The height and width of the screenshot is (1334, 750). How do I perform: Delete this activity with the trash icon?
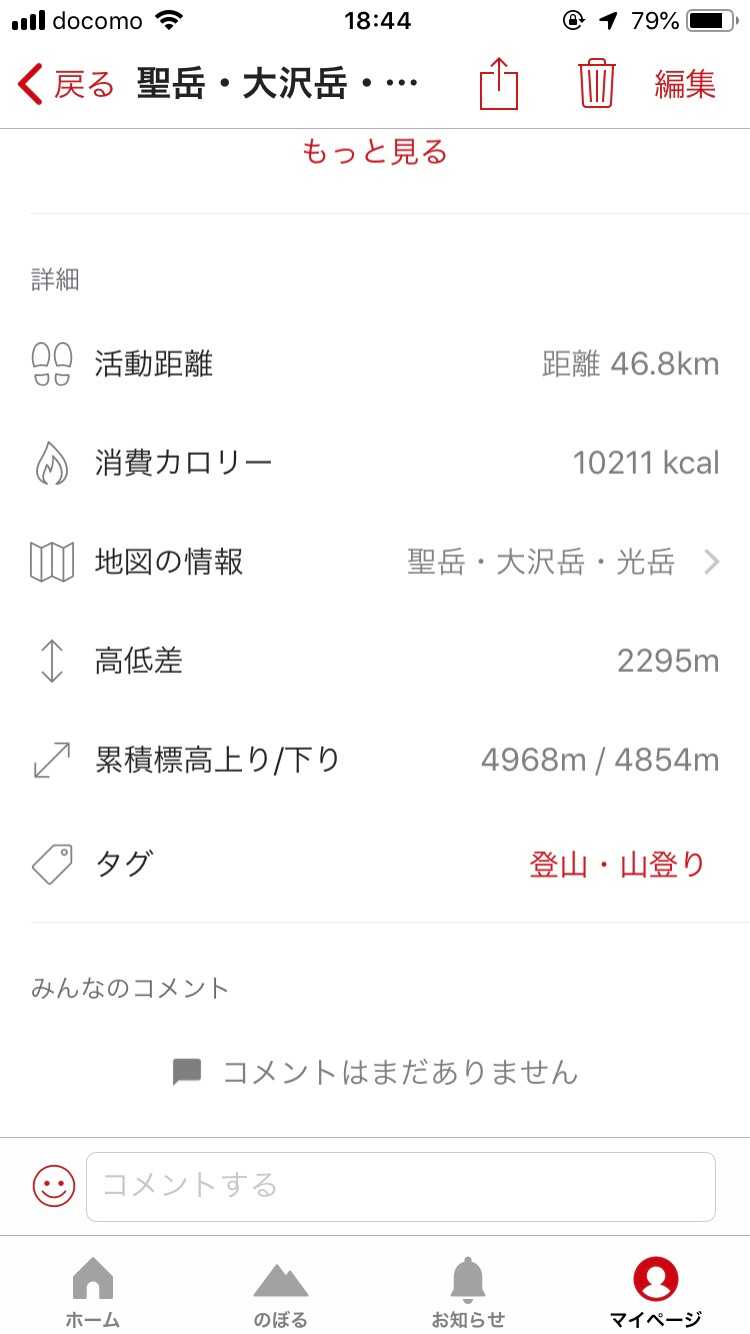[x=597, y=84]
